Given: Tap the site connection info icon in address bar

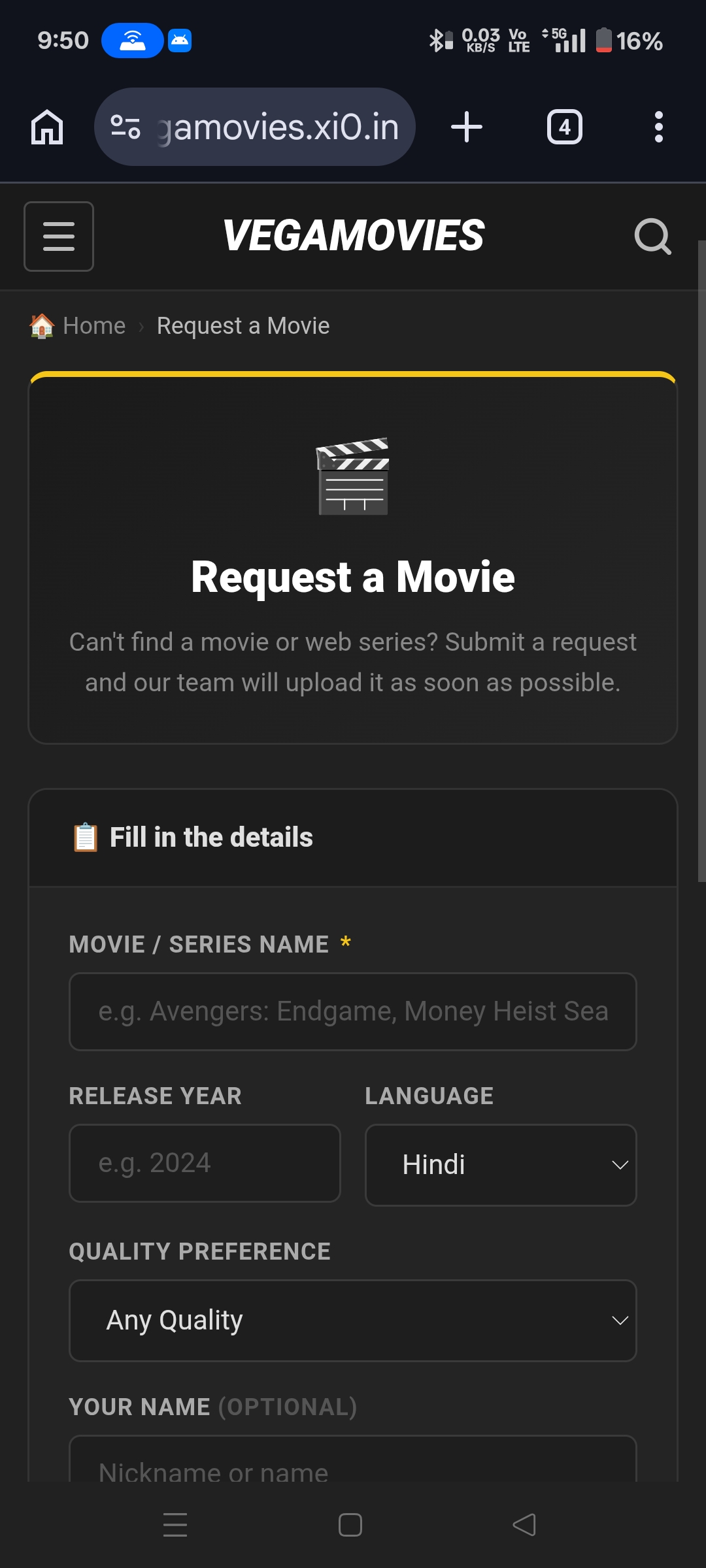Looking at the screenshot, I should (x=126, y=126).
